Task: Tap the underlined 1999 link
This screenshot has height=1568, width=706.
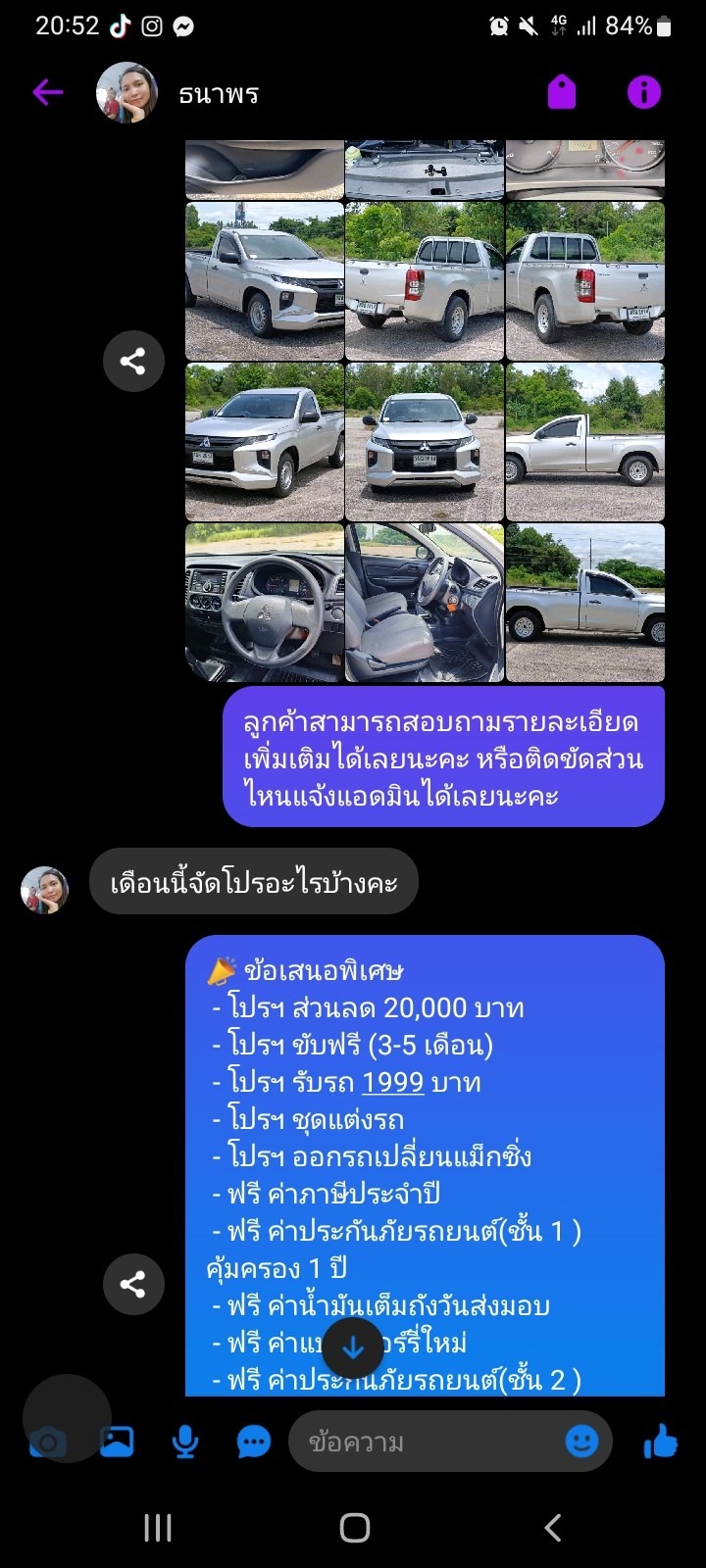Action: (x=392, y=1083)
